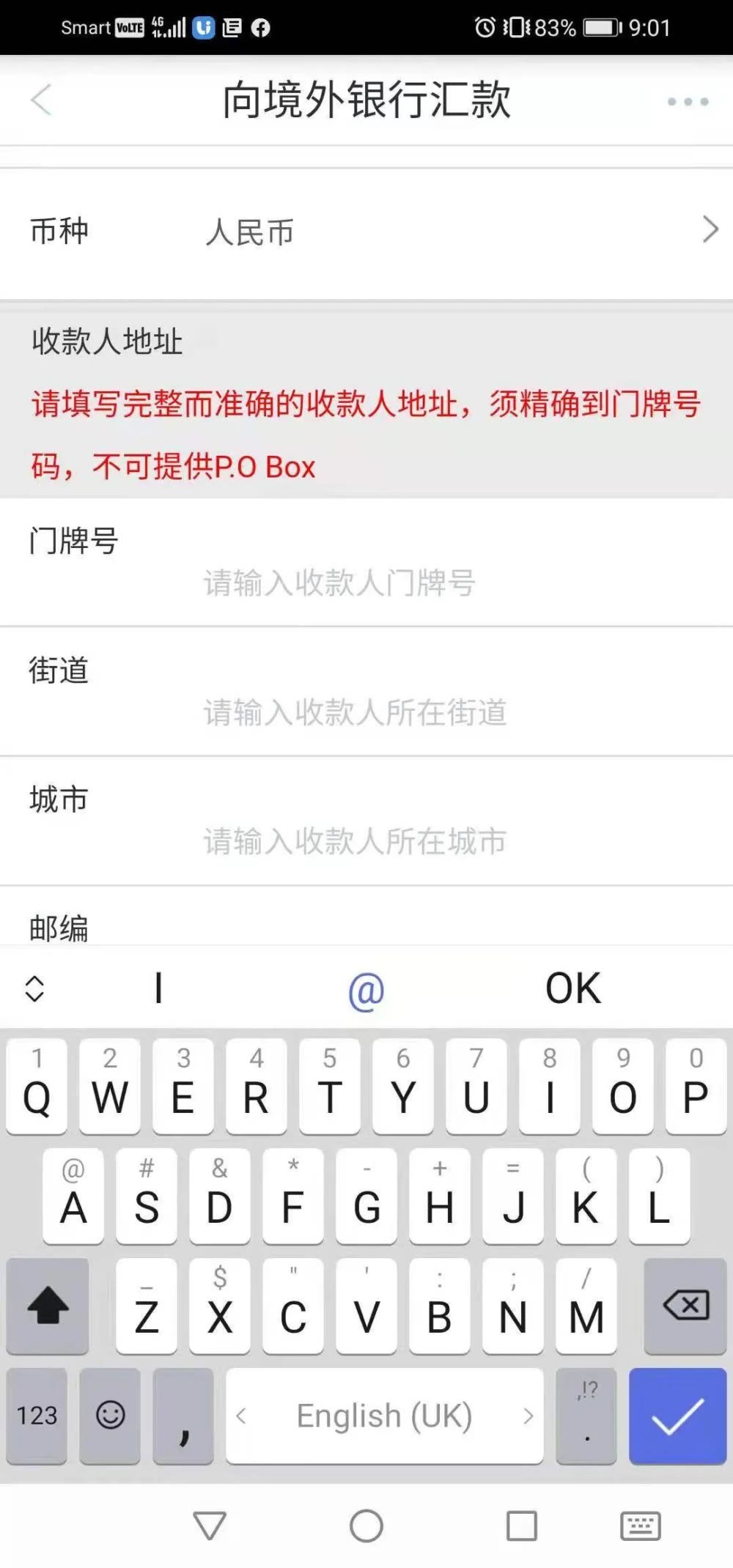Tap the keyboard's blue checkmark enter key
Screen dimensions: 733x1568
(x=677, y=1416)
